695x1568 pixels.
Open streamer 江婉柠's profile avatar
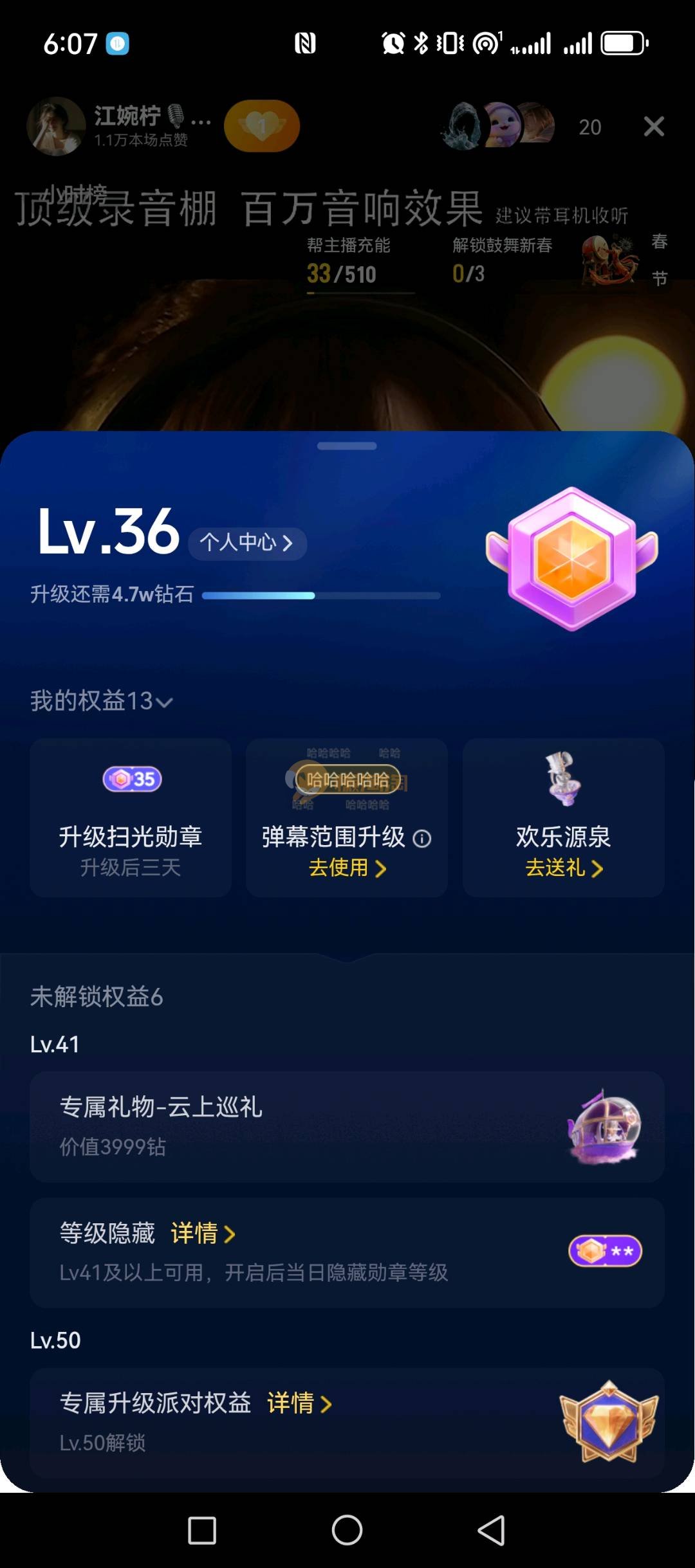coord(56,127)
